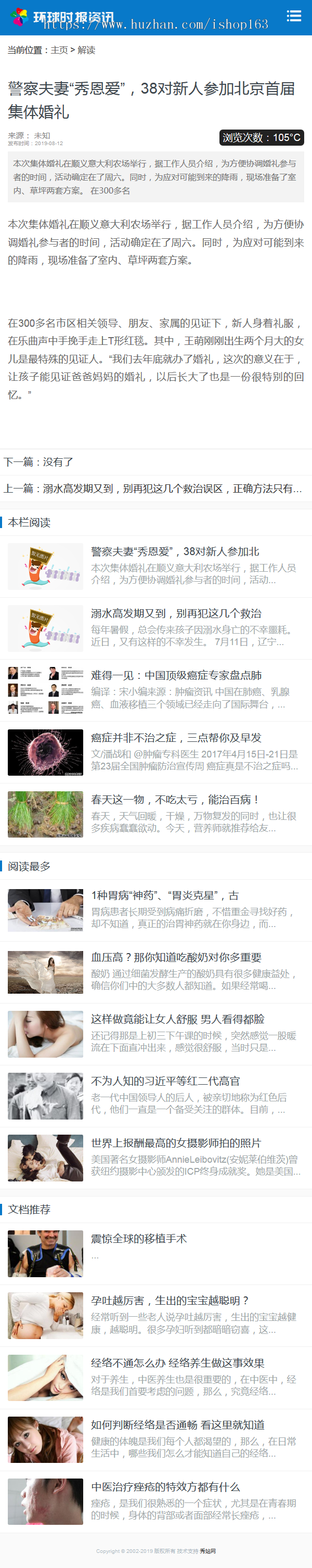View the article 春天这一物，不吃太亏，能治百病
Screen dimensions: 312x1568
click(x=175, y=799)
